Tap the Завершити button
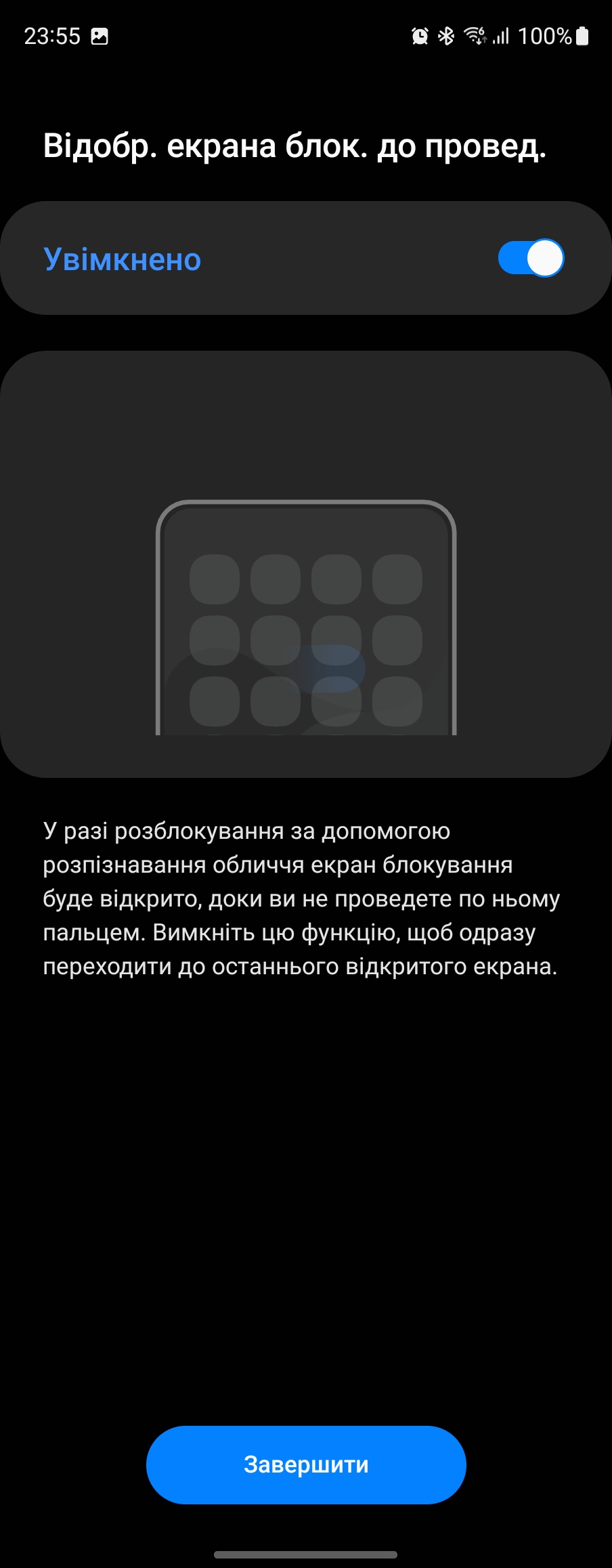612x1568 pixels. tap(306, 1464)
